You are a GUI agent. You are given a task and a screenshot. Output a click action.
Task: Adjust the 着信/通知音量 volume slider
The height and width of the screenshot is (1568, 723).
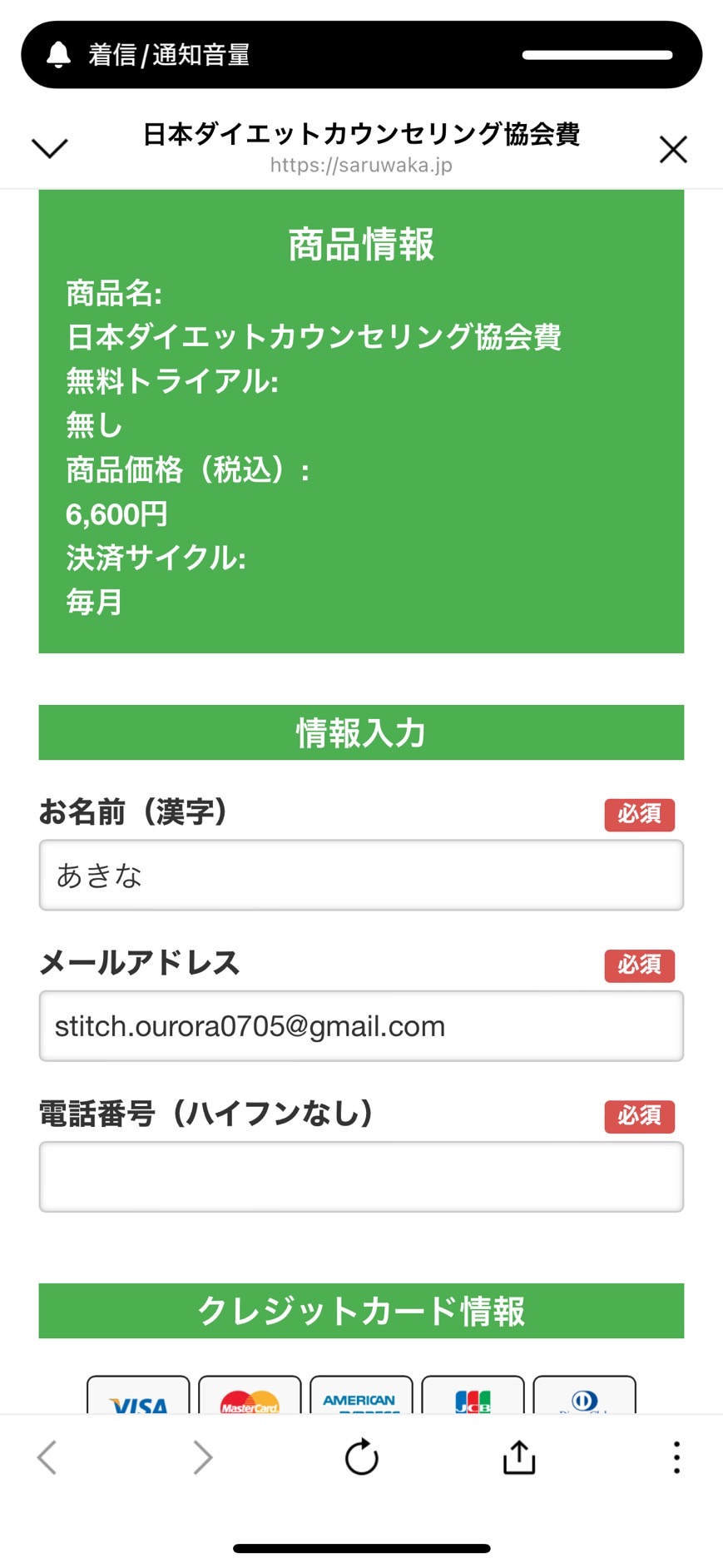(x=597, y=55)
